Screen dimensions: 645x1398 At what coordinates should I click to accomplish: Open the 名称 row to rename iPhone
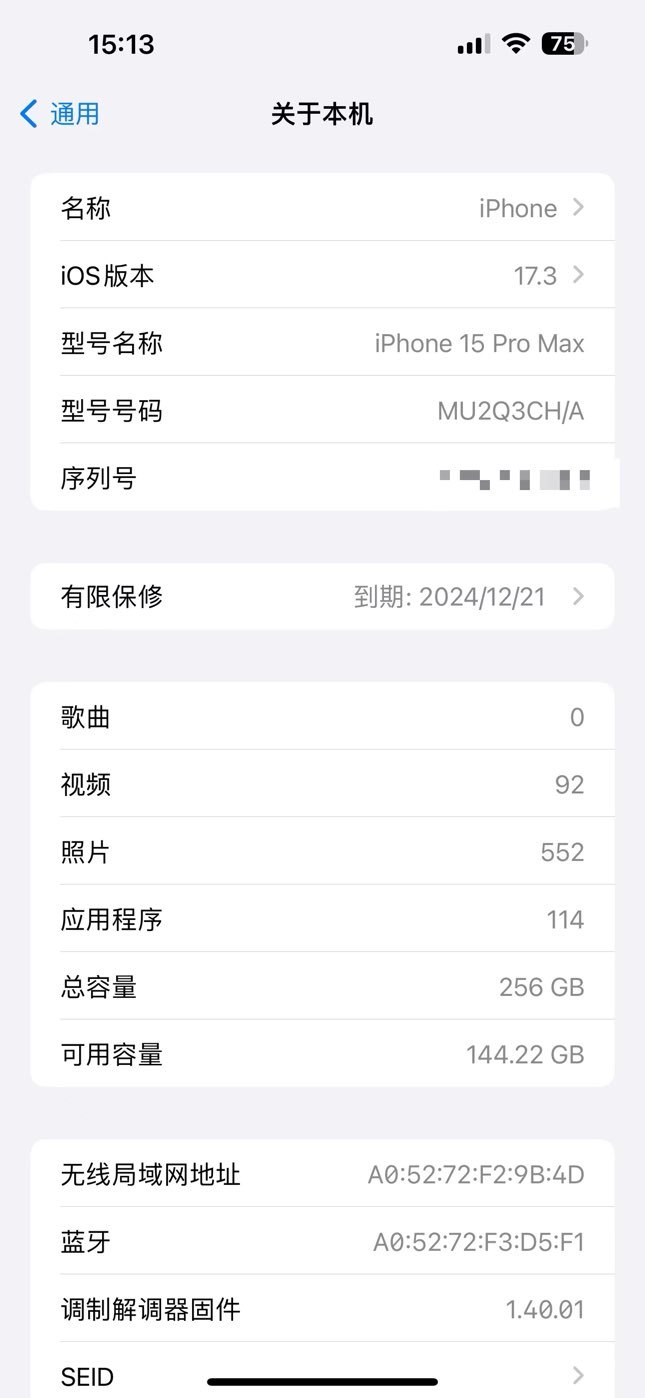click(x=322, y=208)
